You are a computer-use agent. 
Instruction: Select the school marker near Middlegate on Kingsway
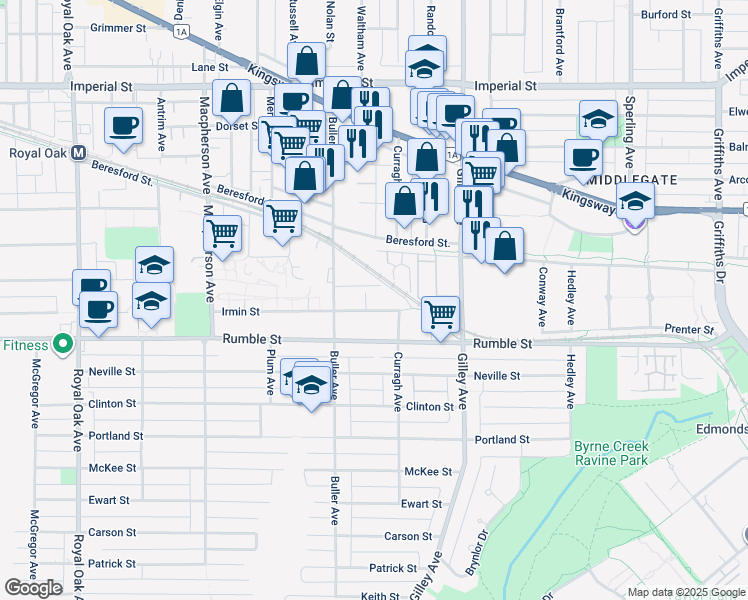point(635,202)
